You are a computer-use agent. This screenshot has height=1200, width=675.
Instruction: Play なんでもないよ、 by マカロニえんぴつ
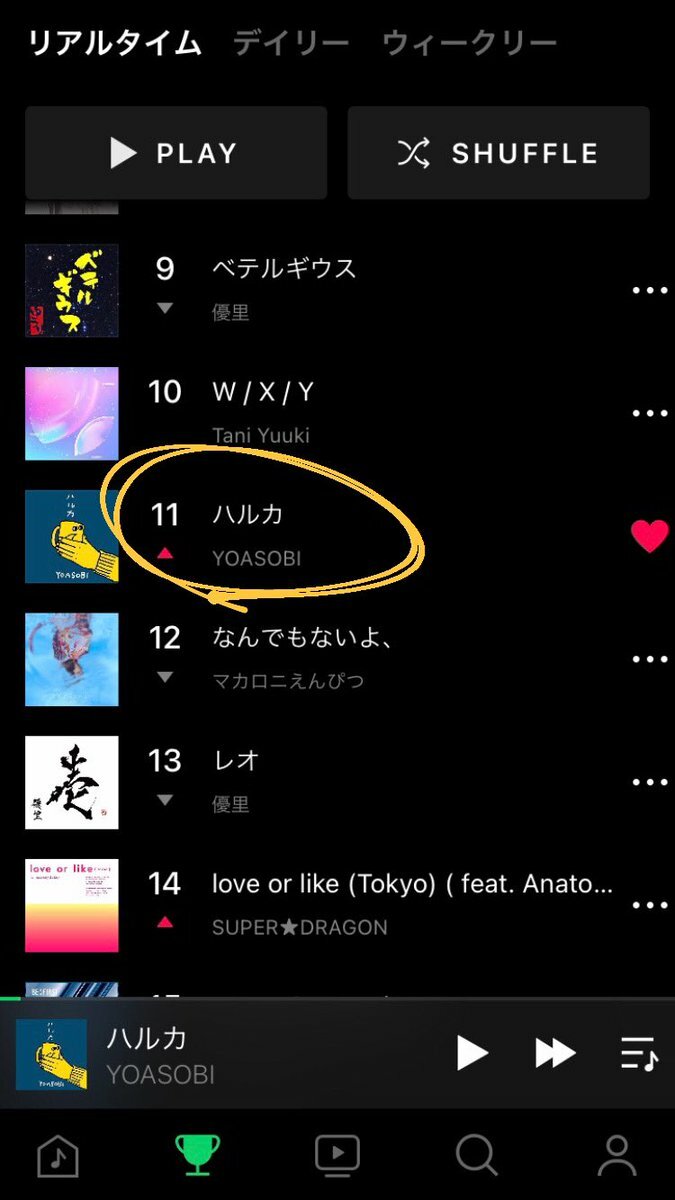point(300,638)
